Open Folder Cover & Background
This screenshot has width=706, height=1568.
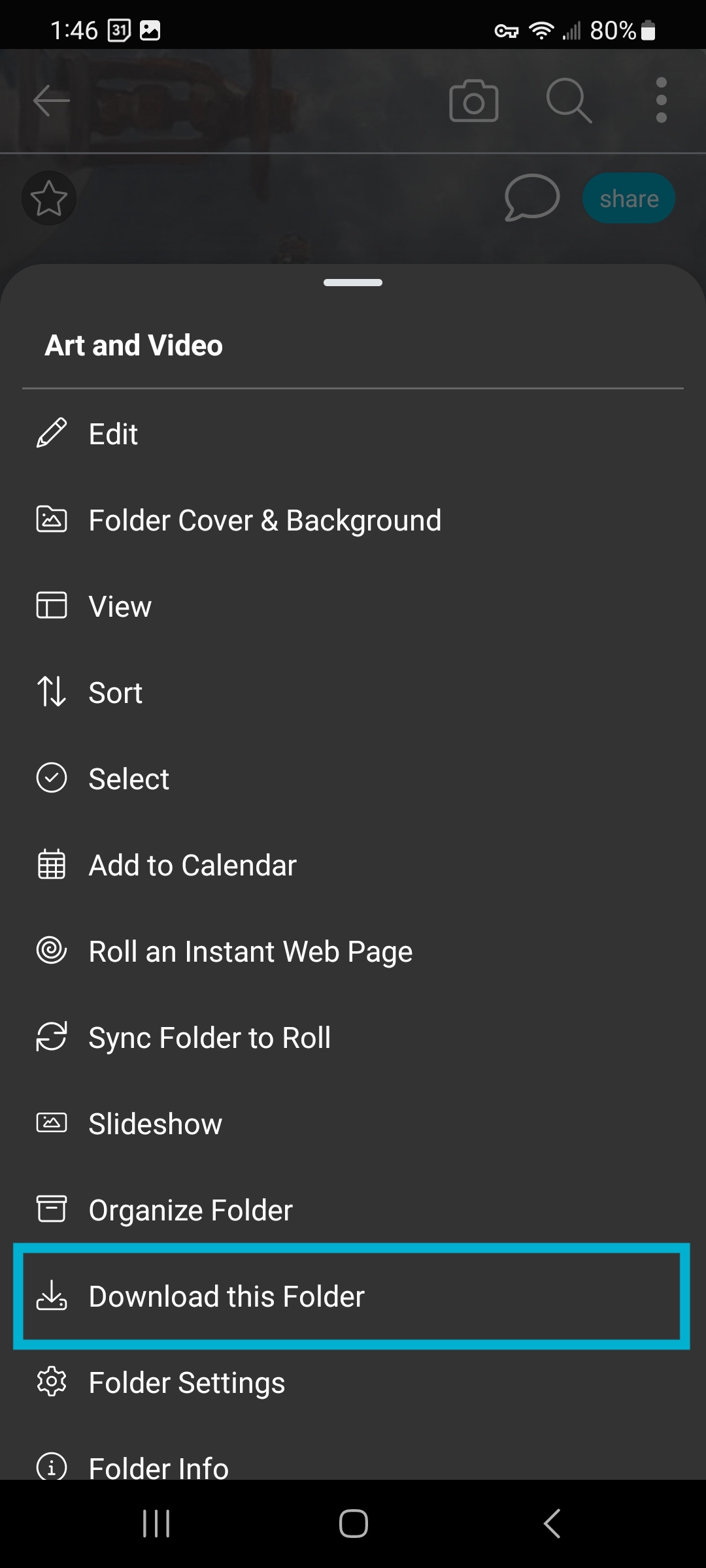353,520
